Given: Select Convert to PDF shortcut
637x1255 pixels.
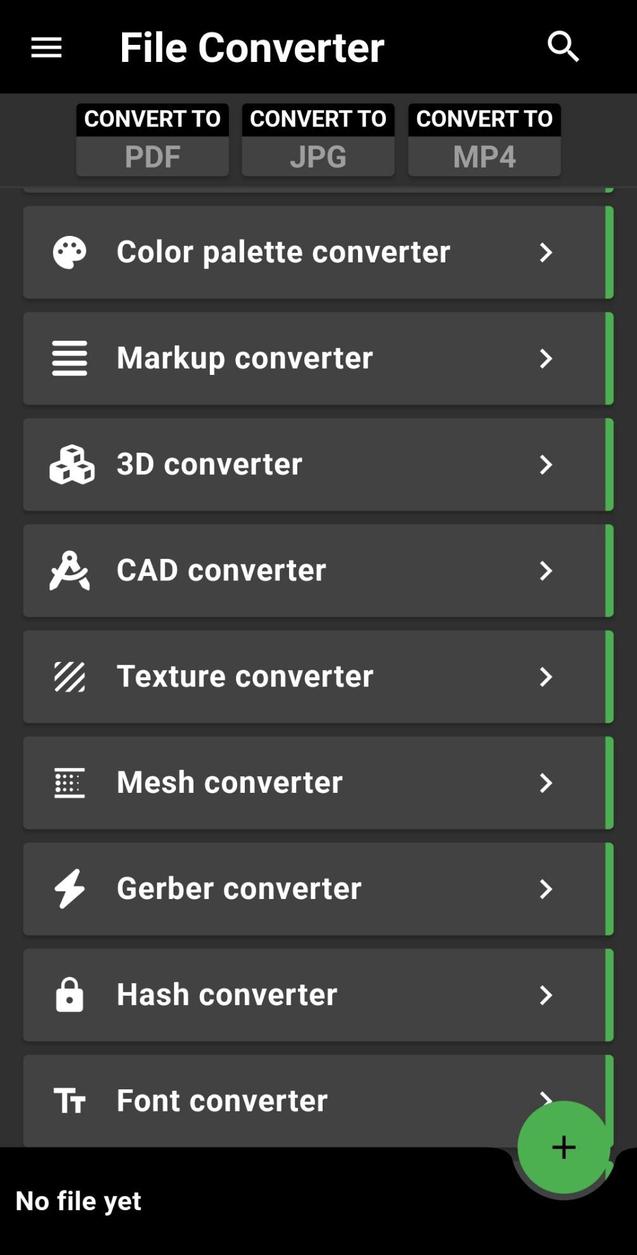Looking at the screenshot, I should 152,140.
